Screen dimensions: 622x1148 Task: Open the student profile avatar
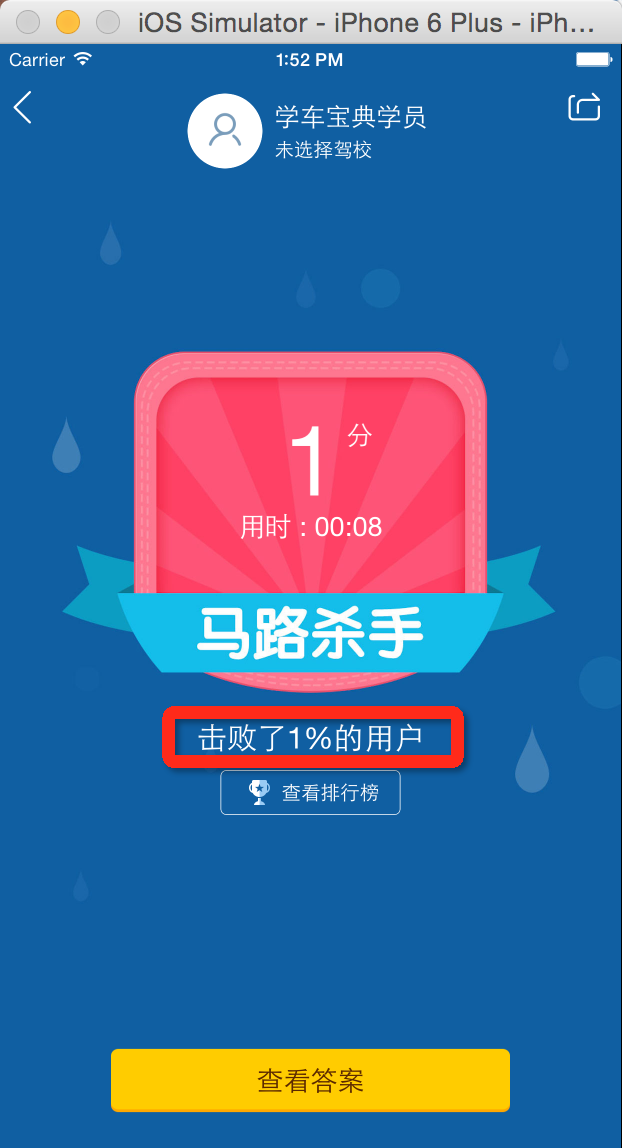click(225, 130)
